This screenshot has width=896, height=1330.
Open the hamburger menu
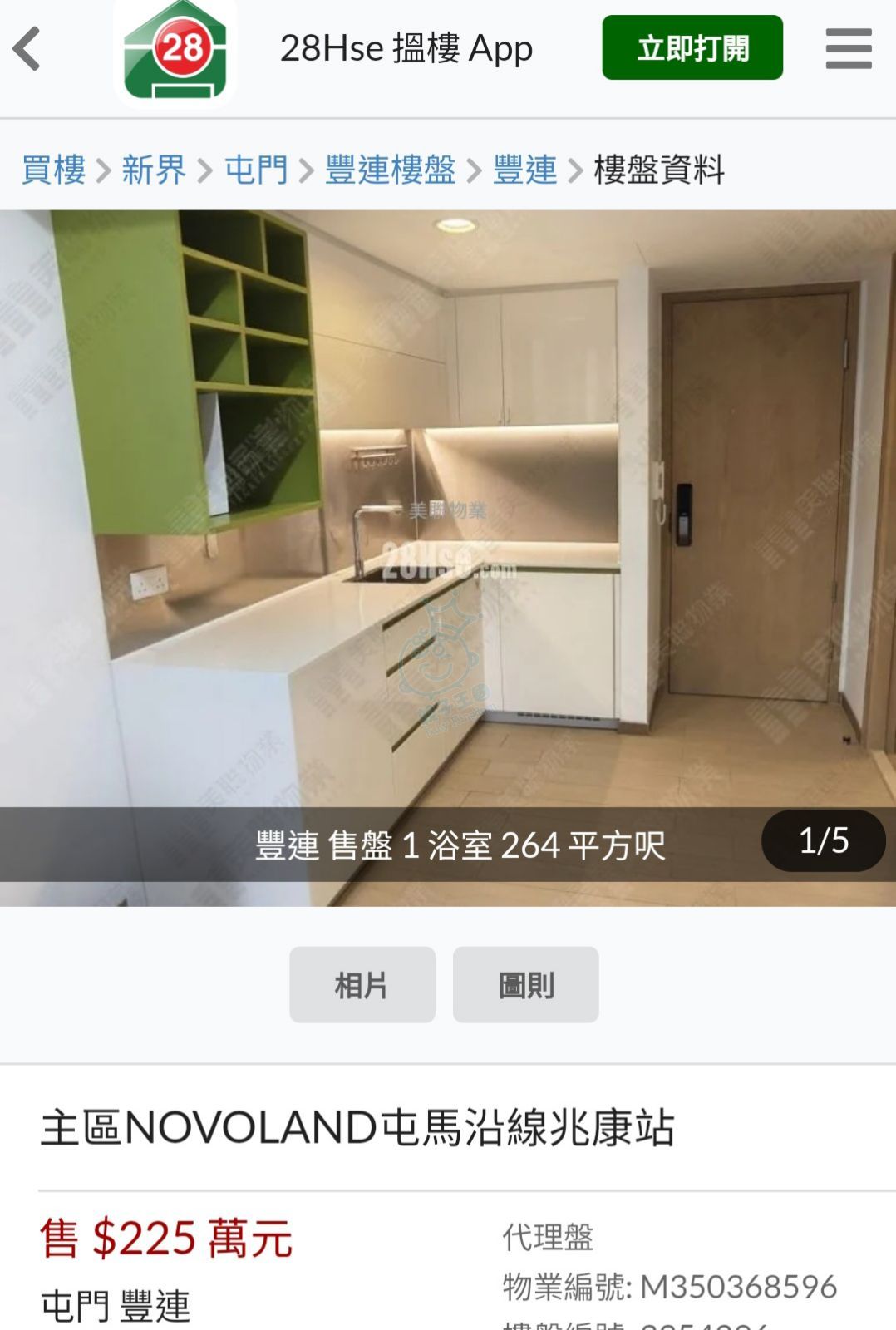(848, 48)
